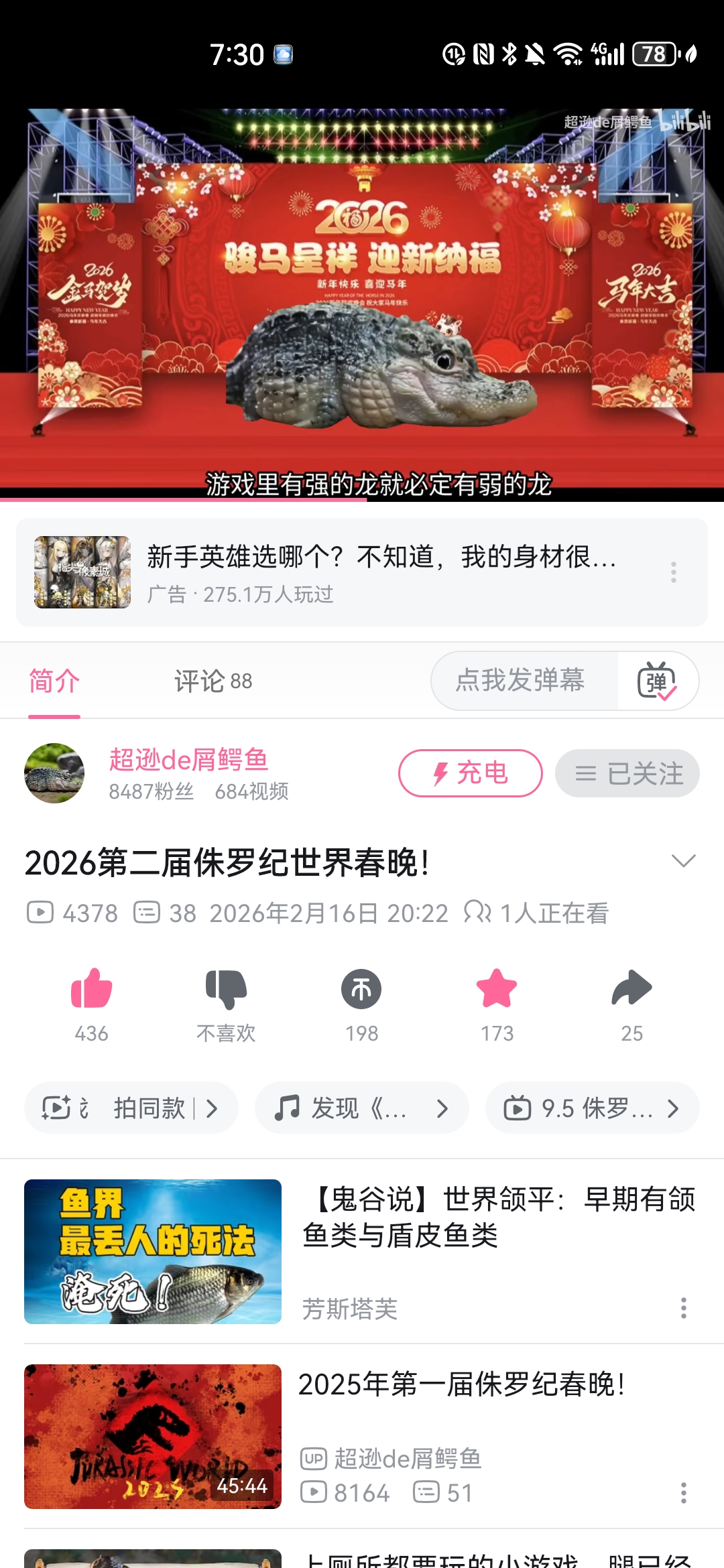This screenshot has height=1568, width=724.
Task: Tap 充电 to support the creator
Action: [x=471, y=772]
